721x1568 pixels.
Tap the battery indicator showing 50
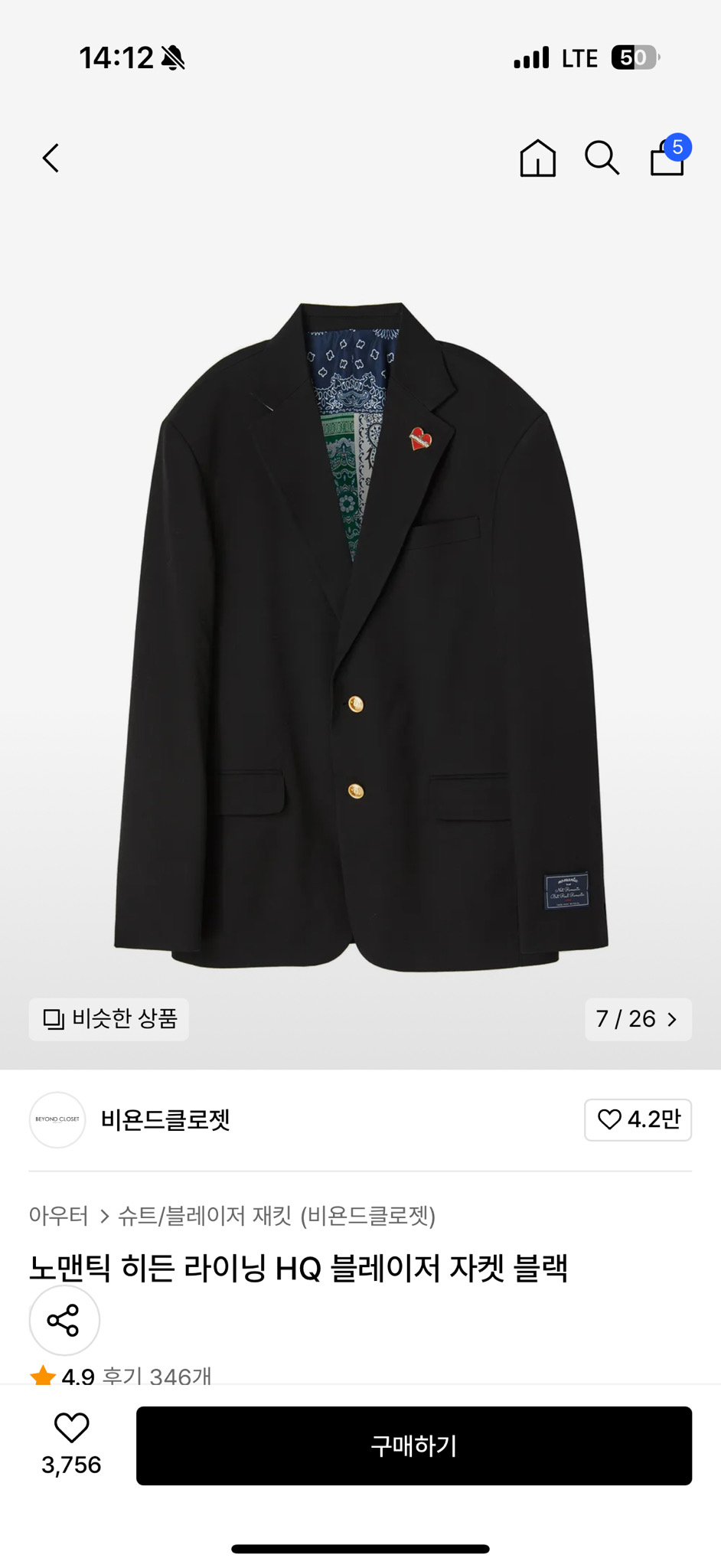click(636, 57)
